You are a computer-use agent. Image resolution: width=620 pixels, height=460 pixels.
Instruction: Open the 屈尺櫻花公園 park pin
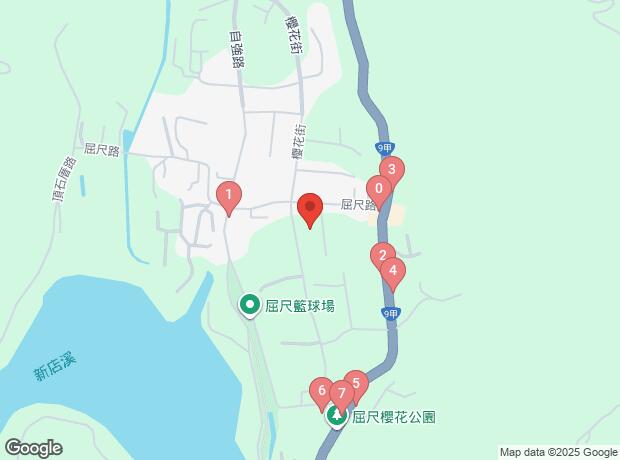pos(336,416)
